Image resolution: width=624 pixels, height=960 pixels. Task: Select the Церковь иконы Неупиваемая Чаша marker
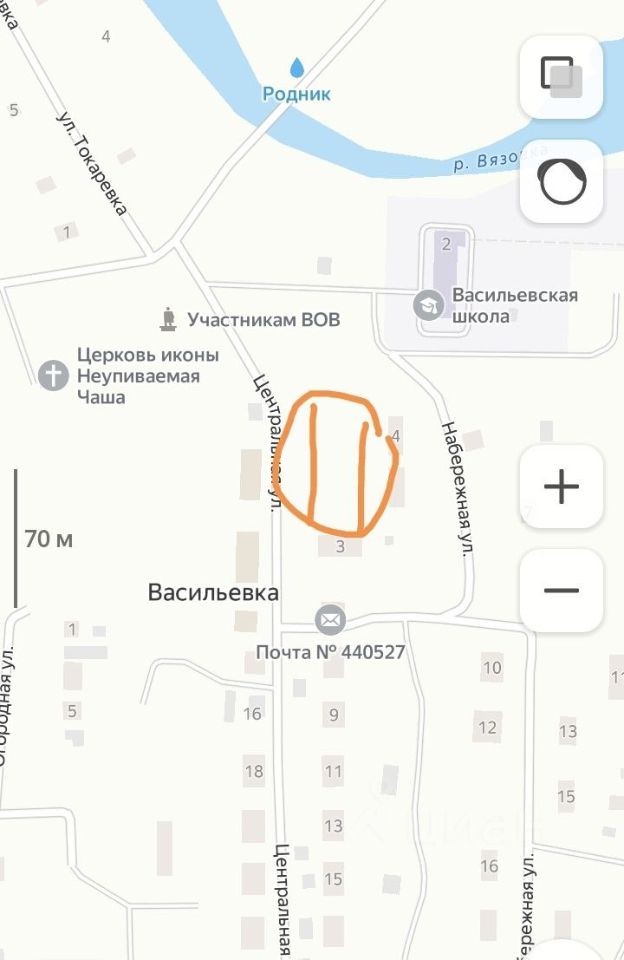53,376
